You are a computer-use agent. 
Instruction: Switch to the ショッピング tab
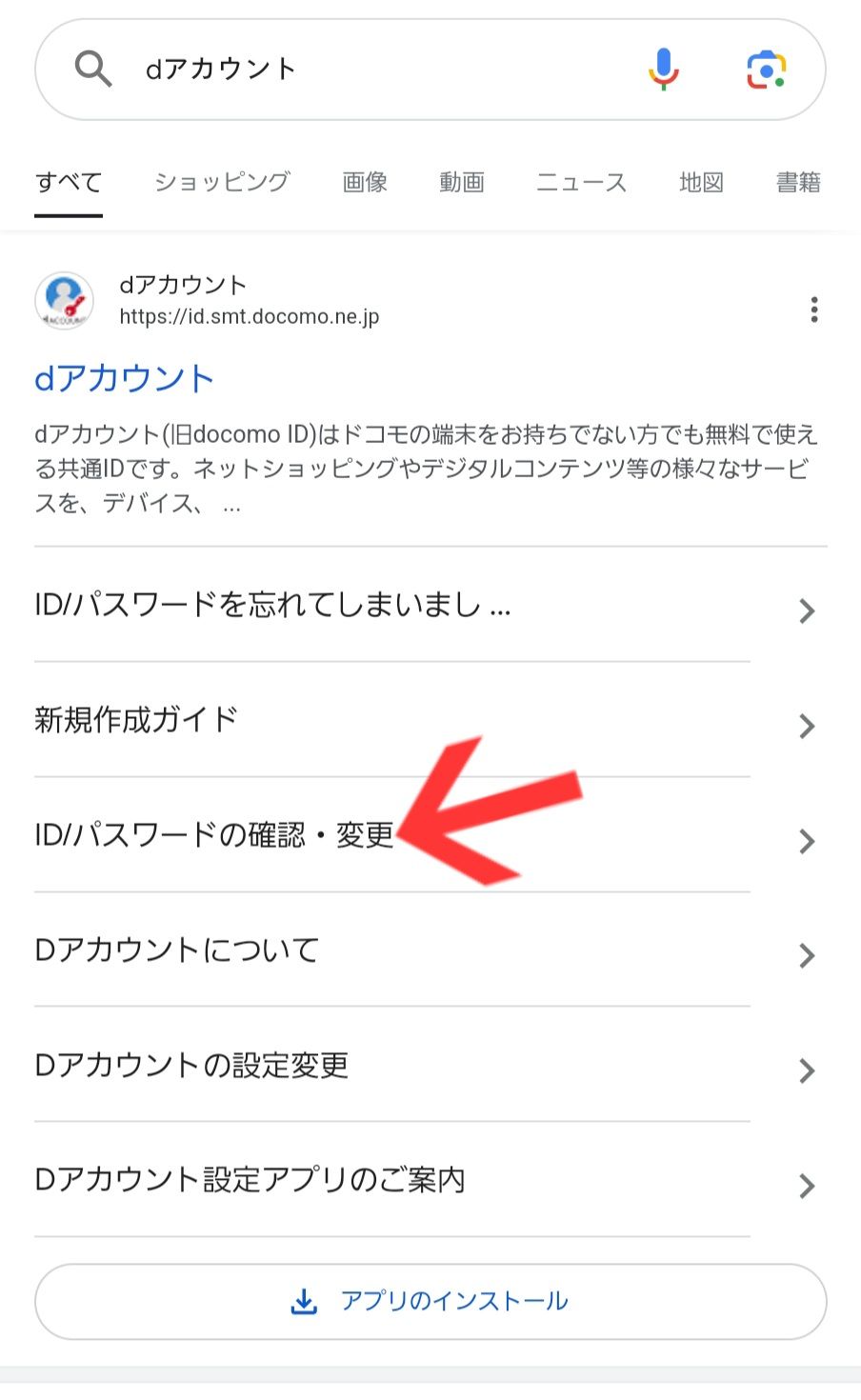click(x=222, y=182)
